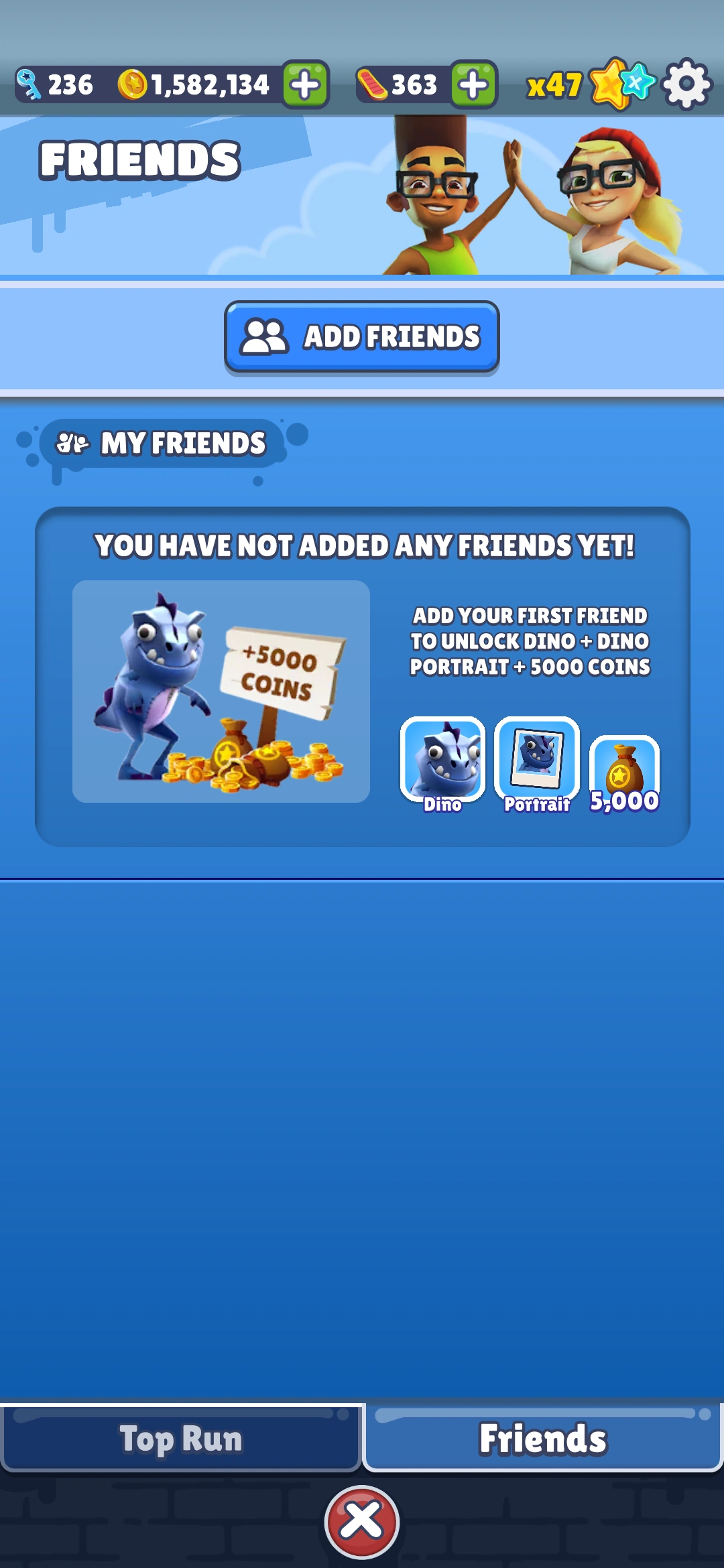The image size is (724, 1568).
Task: Close the Friends screen
Action: [x=362, y=1522]
